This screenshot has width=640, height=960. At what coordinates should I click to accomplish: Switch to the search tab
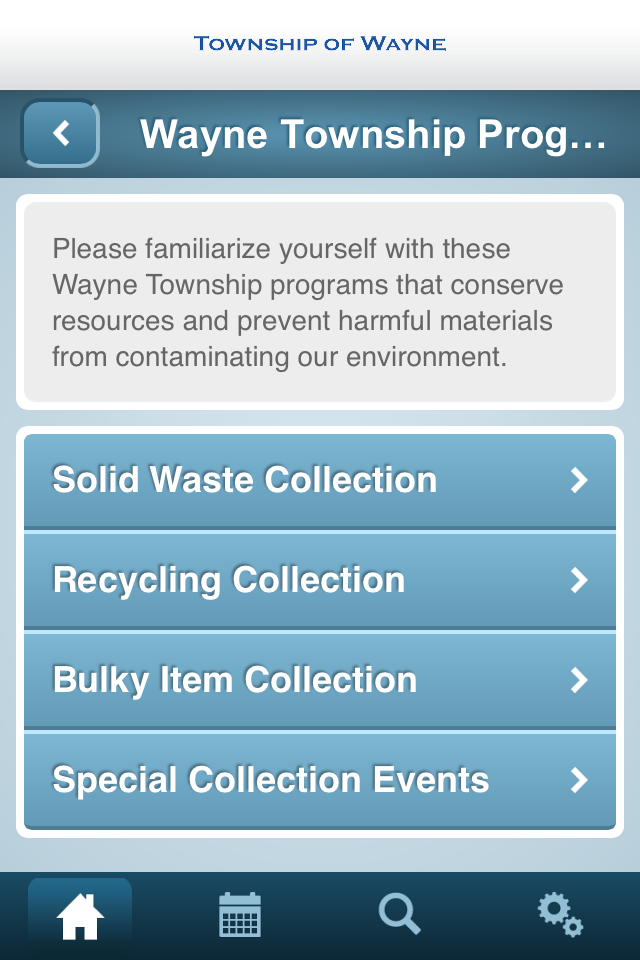click(x=400, y=915)
